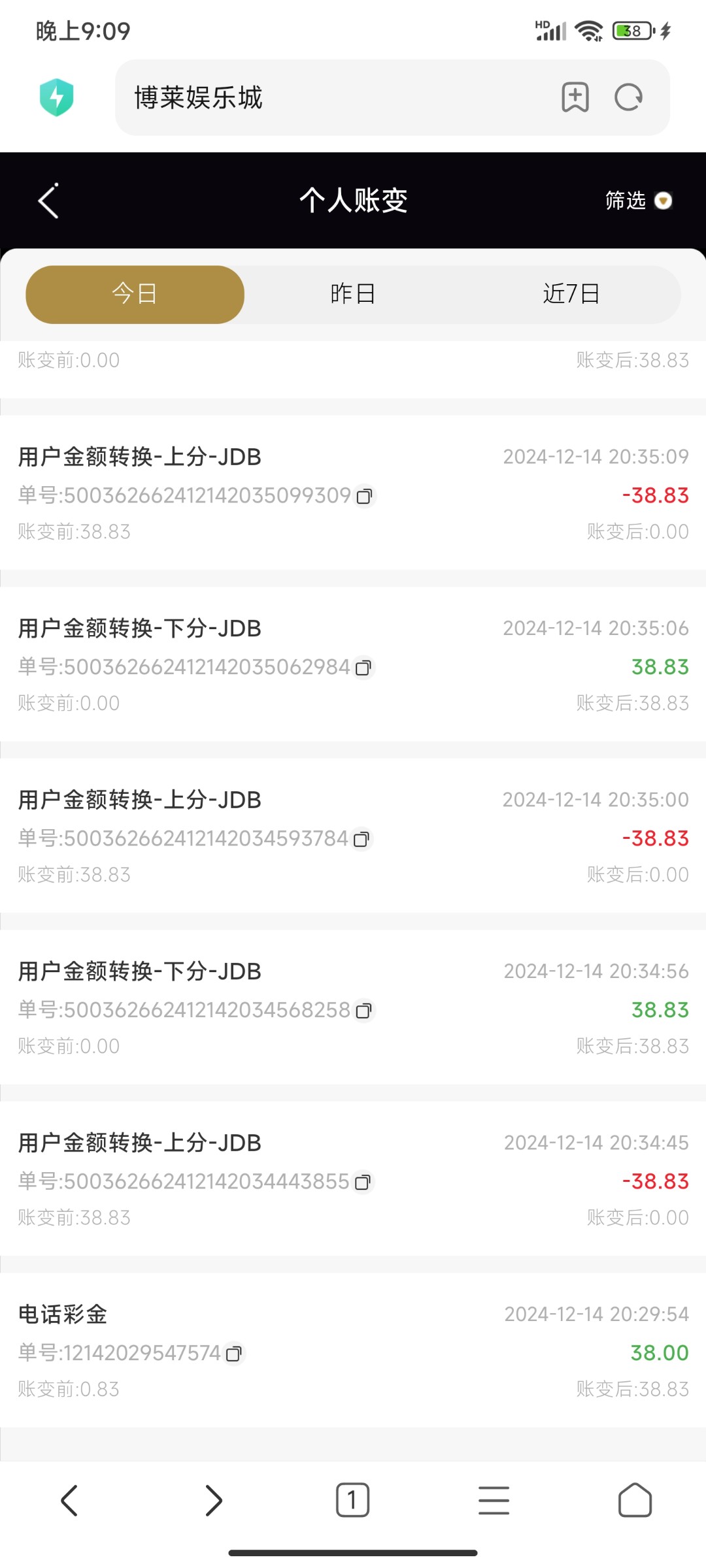Viewport: 706px width, 1568px height.
Task: Reload the current page
Action: tap(629, 98)
